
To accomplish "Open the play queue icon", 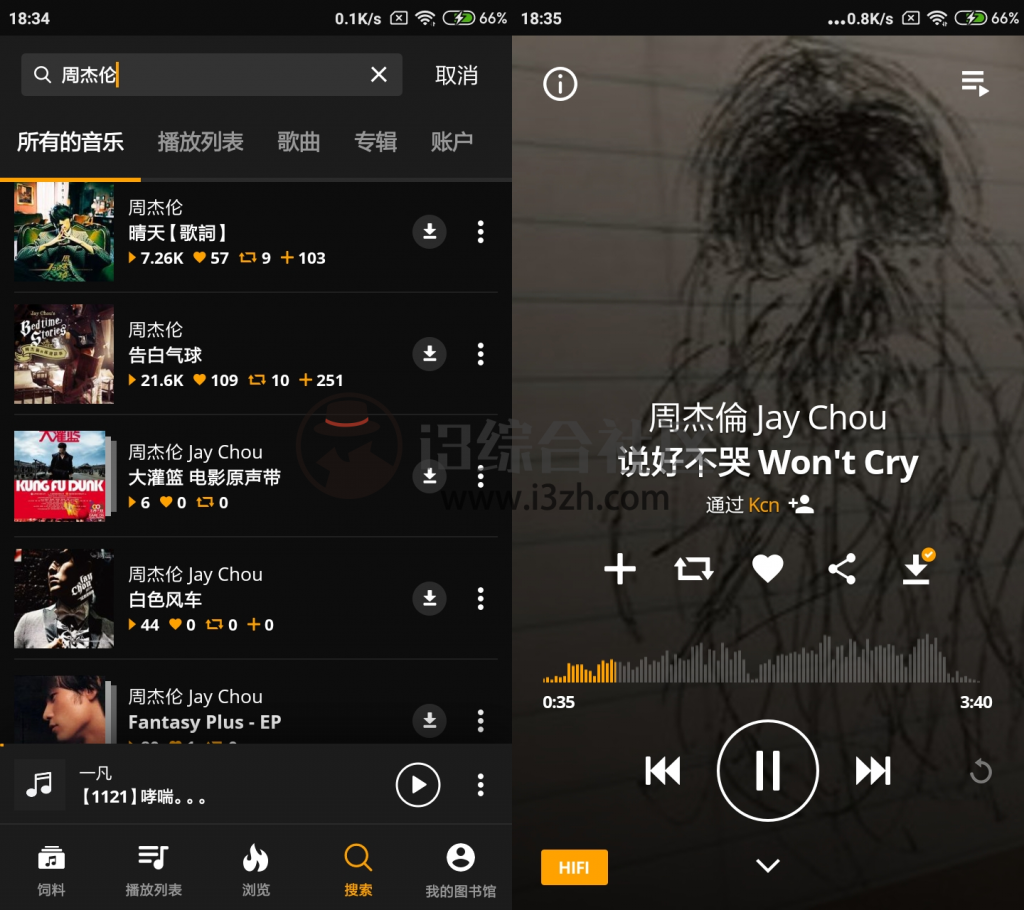I will tap(974, 84).
